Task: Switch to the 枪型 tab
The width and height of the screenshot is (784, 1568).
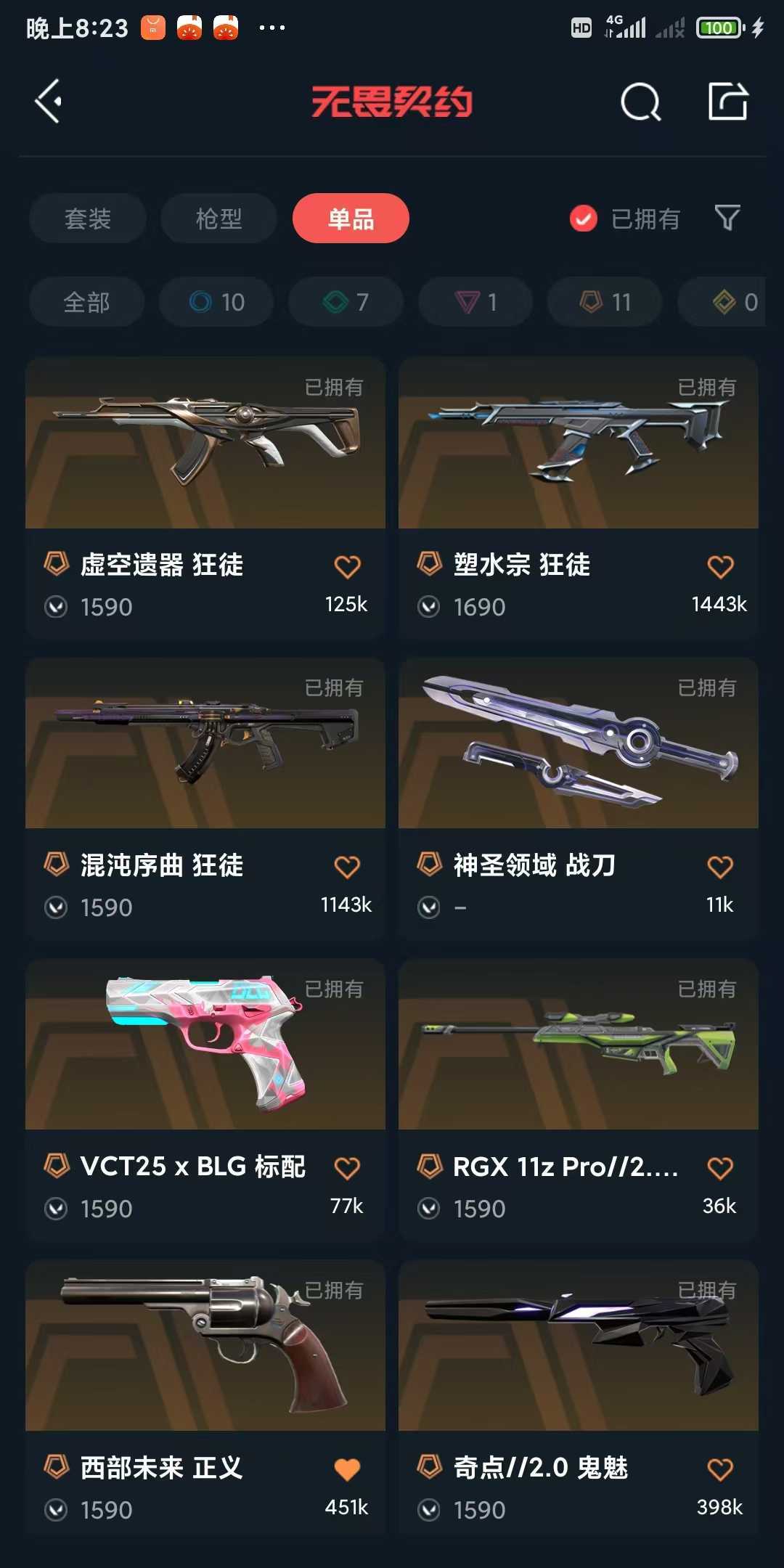Action: 219,218
